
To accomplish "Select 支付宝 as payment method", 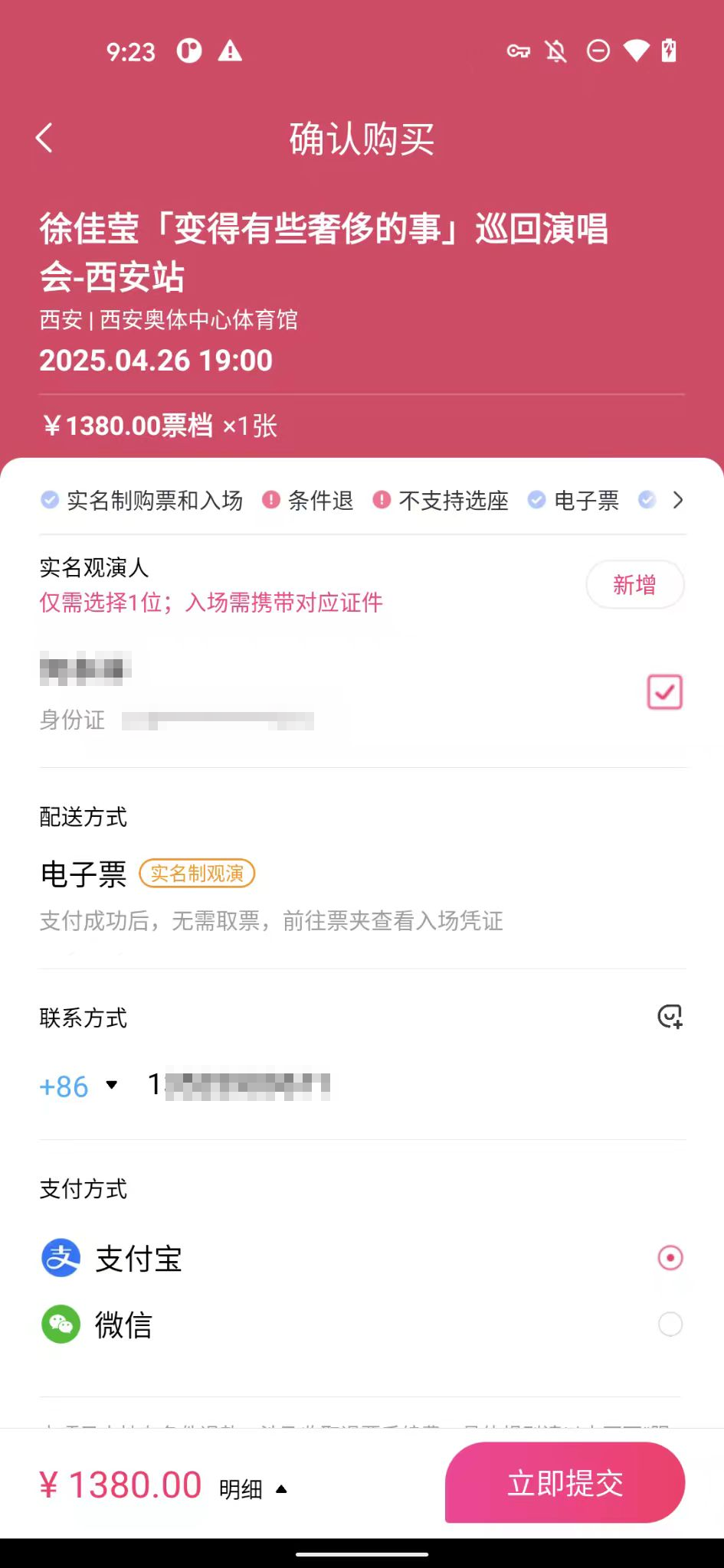I will 670,1258.
